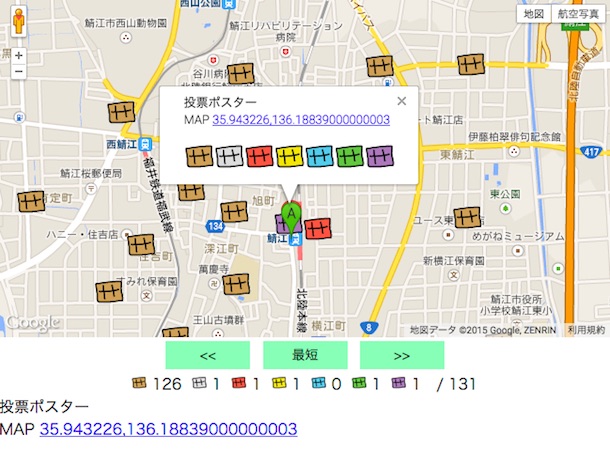This screenshot has height=450, width=610.
Task: Open 利用規約 terms link on map
Action: coord(585,329)
